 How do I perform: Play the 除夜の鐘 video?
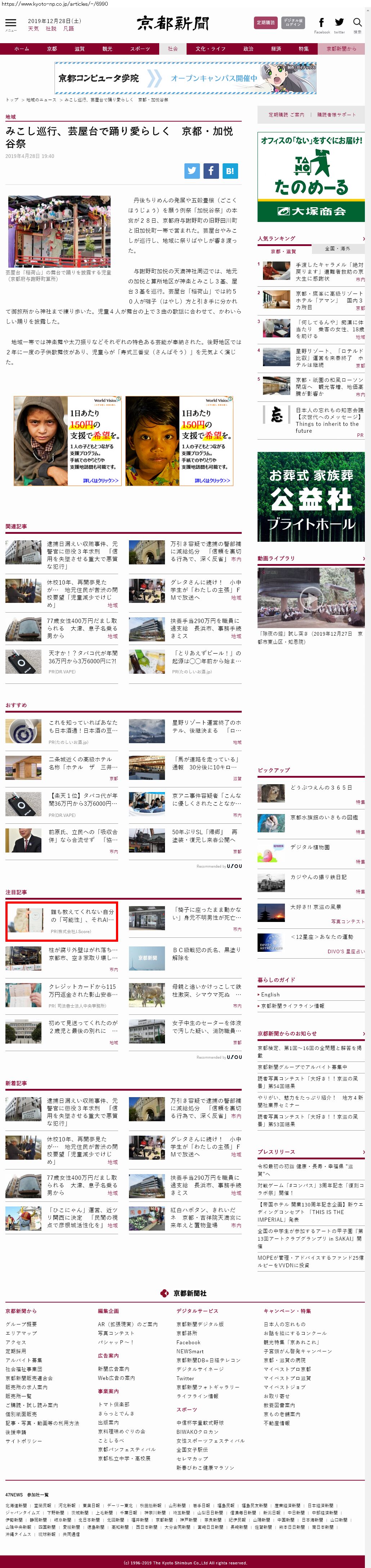pyautogui.click(x=311, y=599)
